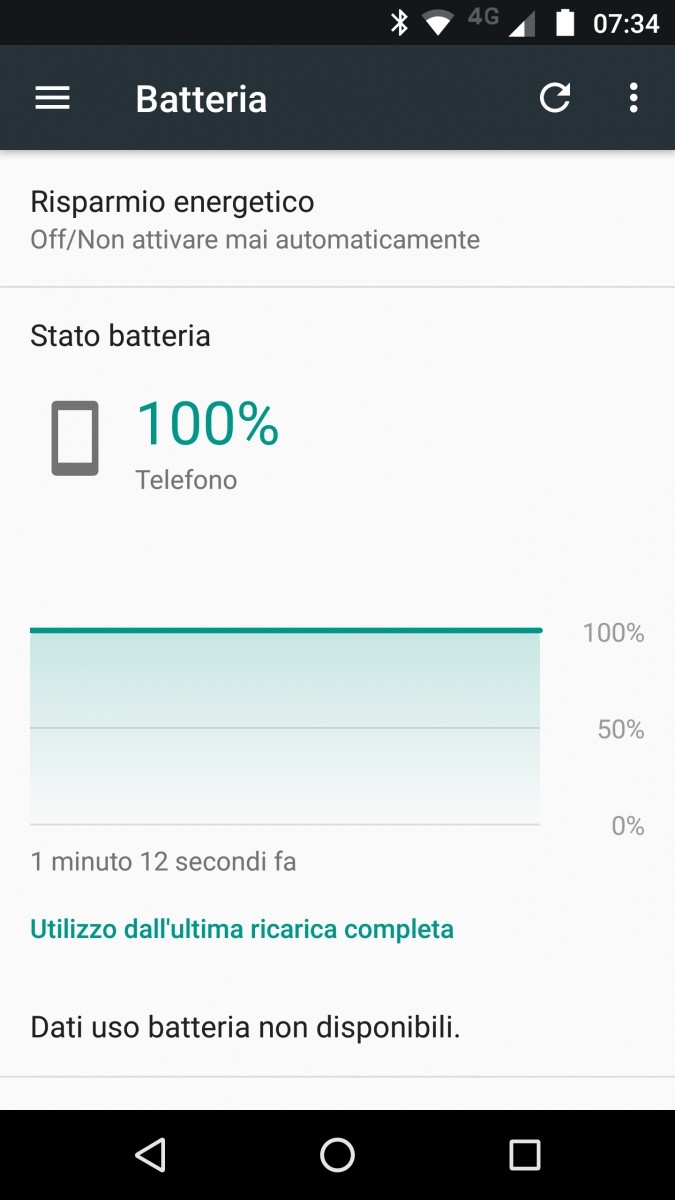Open the overflow menu
Viewport: 675px width, 1200px height.
point(633,98)
